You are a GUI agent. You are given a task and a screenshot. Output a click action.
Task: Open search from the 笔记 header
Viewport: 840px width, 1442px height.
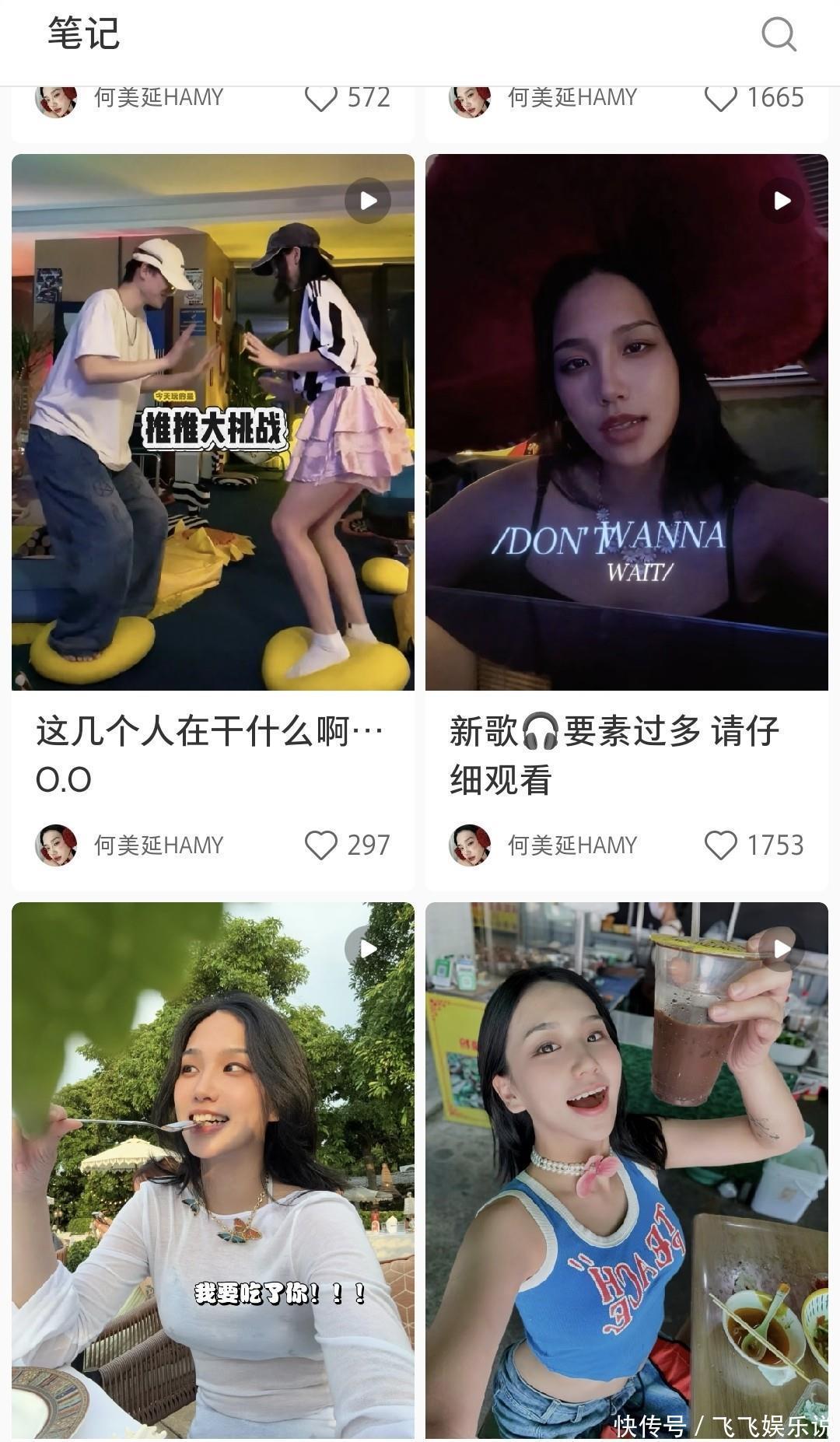point(779,34)
